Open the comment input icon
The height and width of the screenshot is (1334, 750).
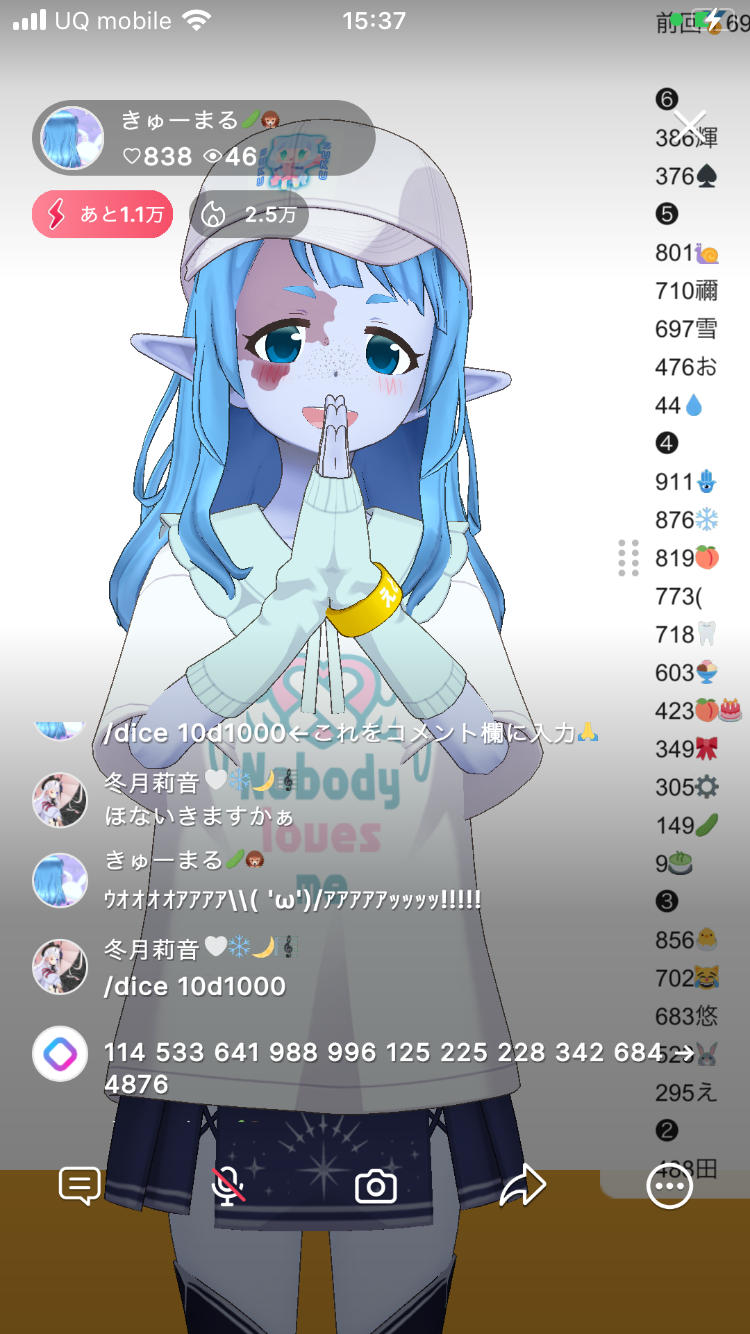coord(80,1186)
